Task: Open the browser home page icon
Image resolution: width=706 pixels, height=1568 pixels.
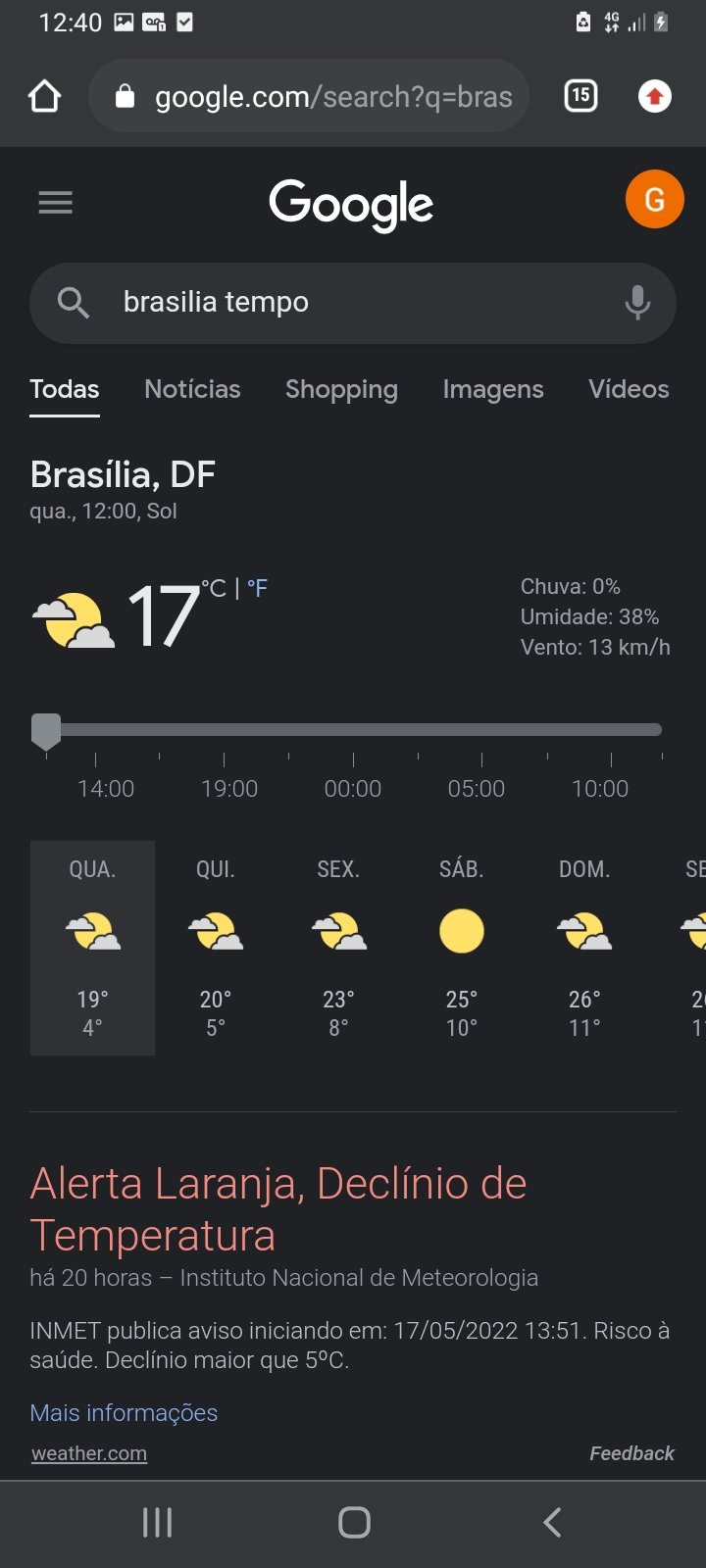Action: (x=45, y=96)
